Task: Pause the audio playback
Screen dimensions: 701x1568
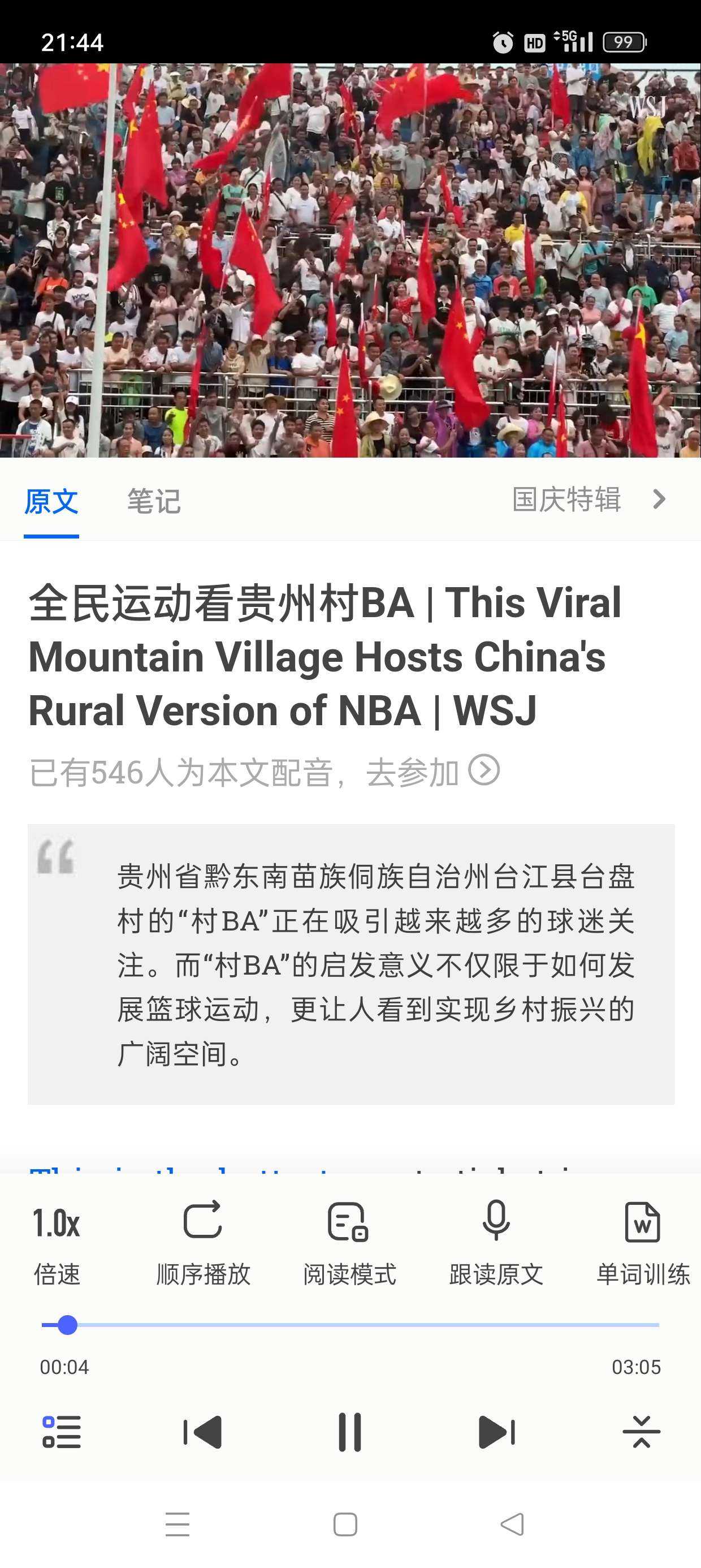Action: coord(350,1432)
